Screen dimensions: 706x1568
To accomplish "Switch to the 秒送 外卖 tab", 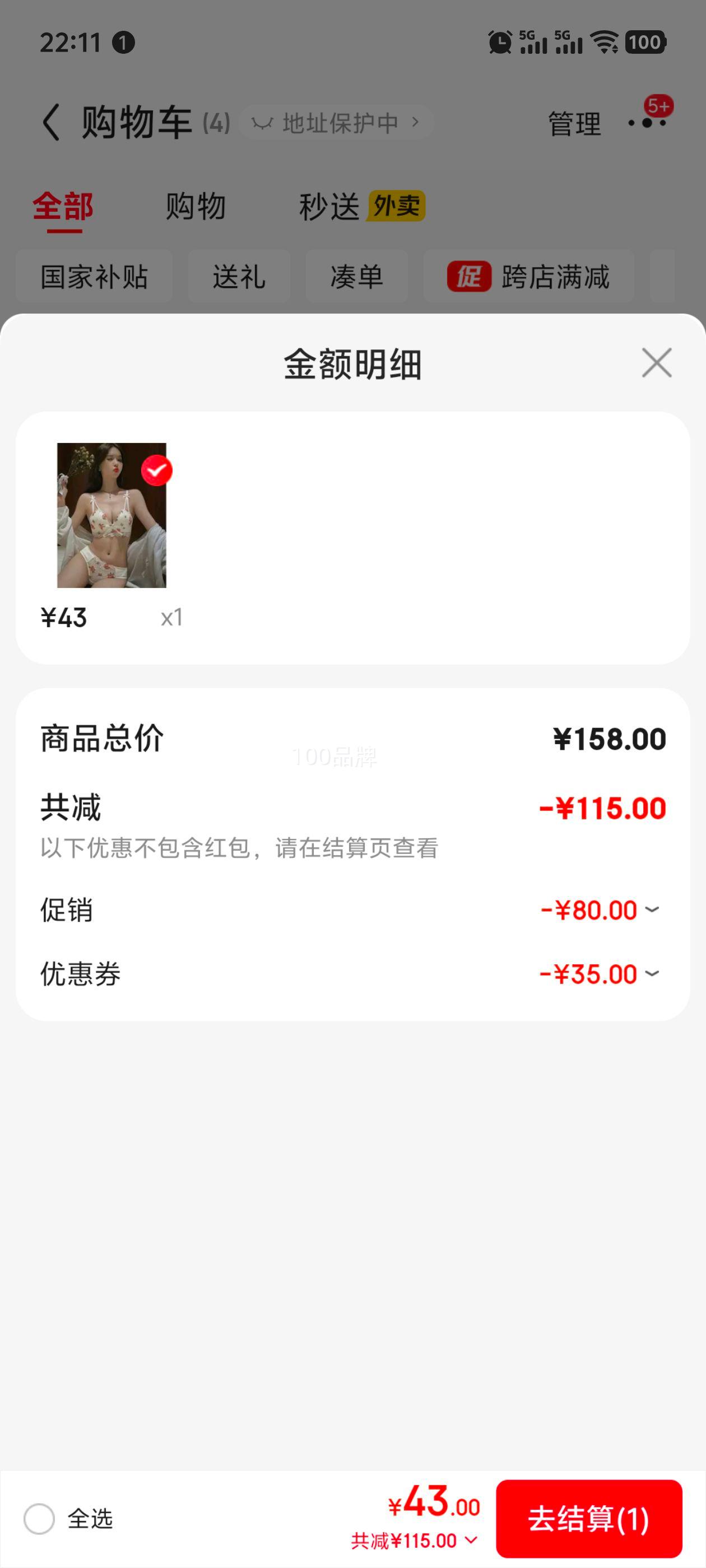I will 361,206.
